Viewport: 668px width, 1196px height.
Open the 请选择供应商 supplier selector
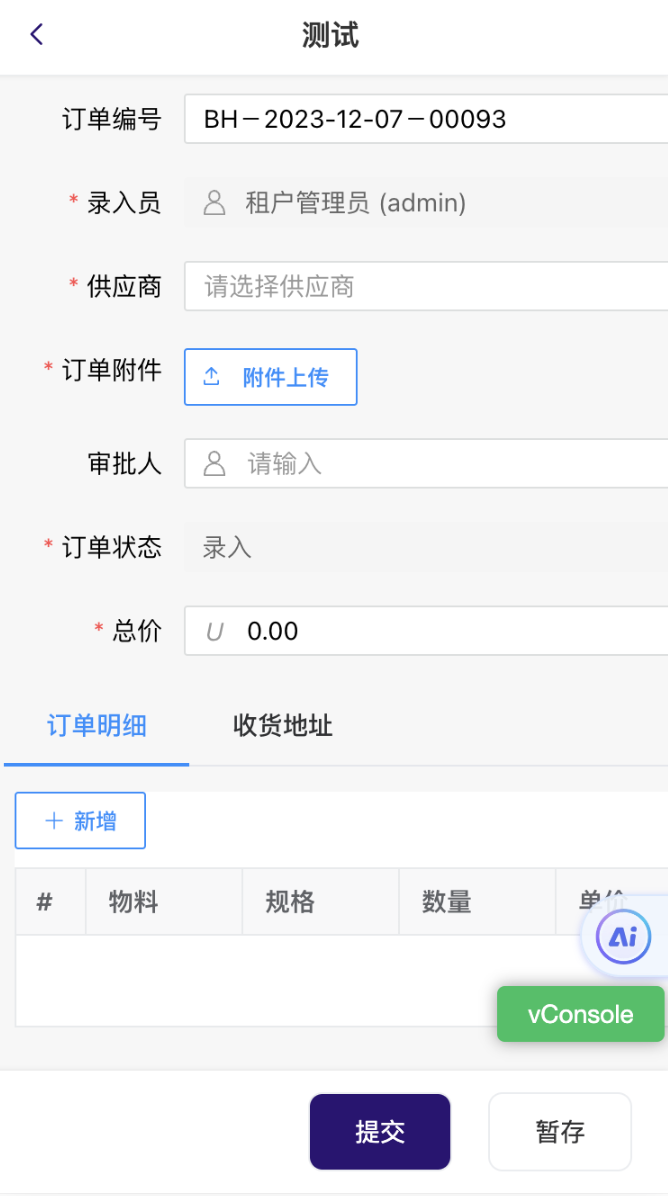(425, 287)
